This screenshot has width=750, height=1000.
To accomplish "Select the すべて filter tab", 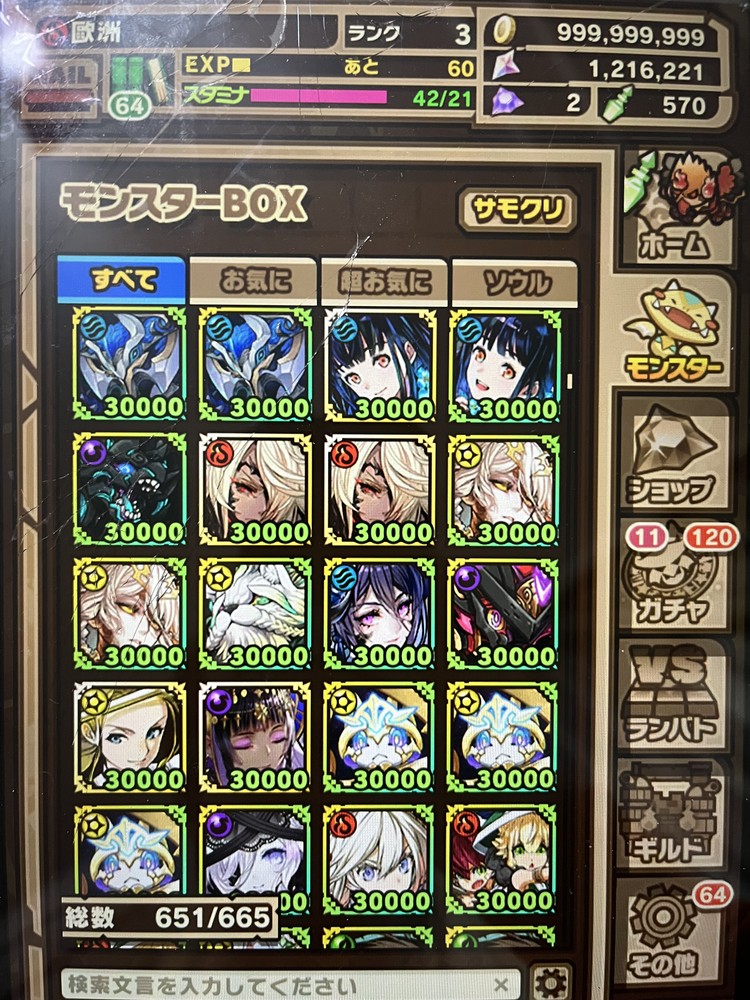I will click(122, 282).
